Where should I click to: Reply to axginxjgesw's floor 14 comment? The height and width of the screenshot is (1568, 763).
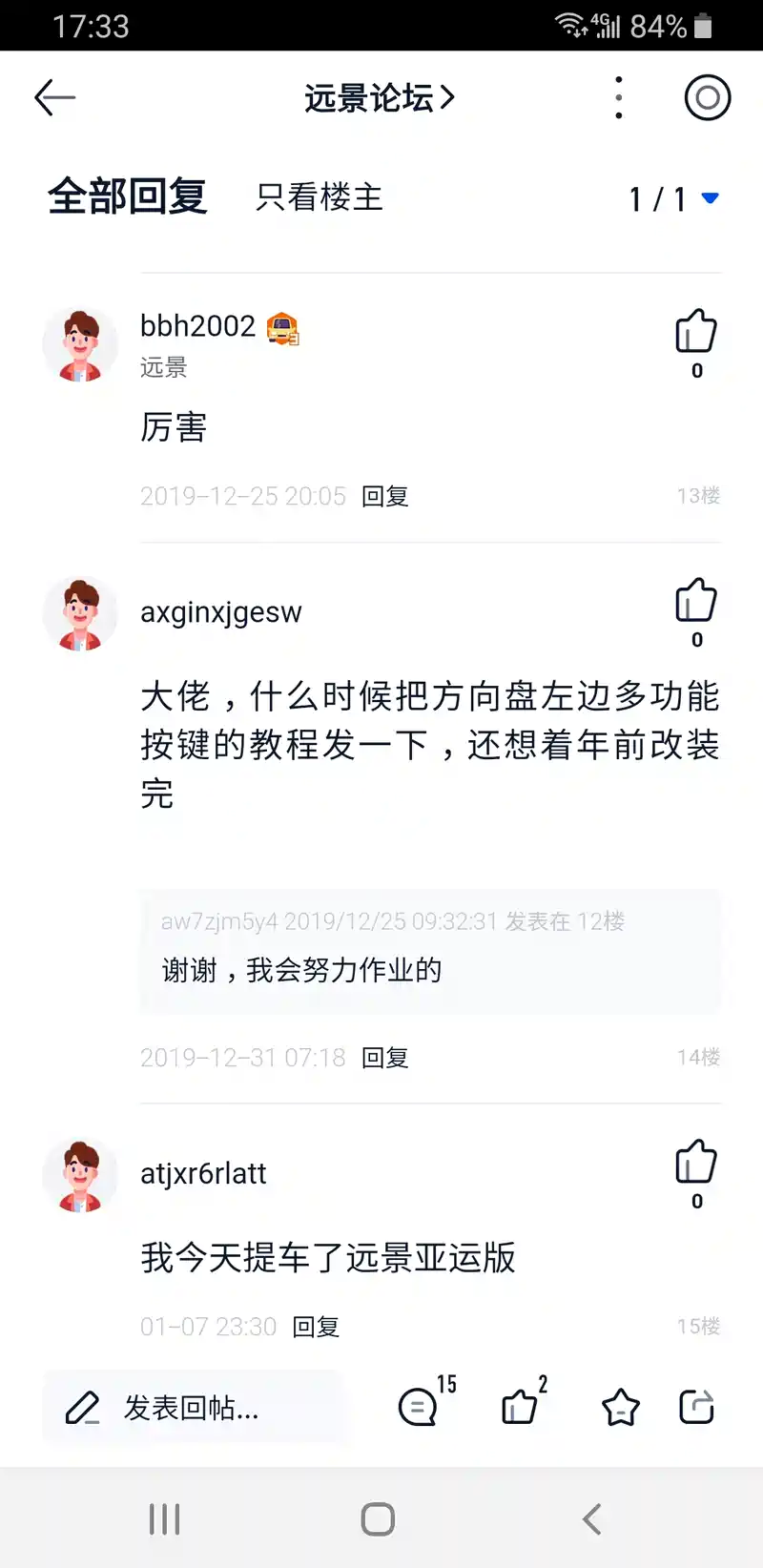(385, 1057)
